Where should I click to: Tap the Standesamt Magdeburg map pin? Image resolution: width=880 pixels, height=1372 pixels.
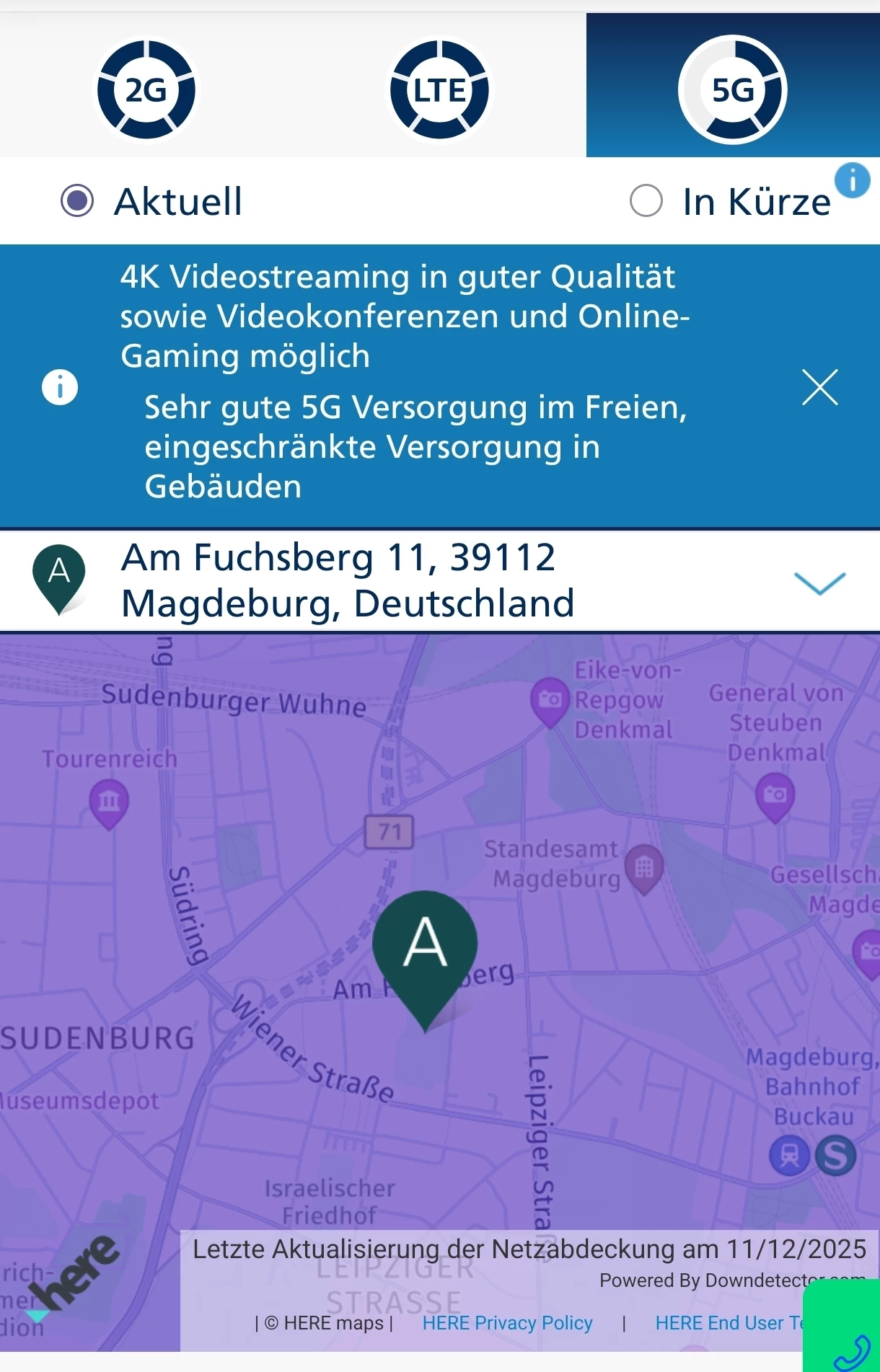643,868
